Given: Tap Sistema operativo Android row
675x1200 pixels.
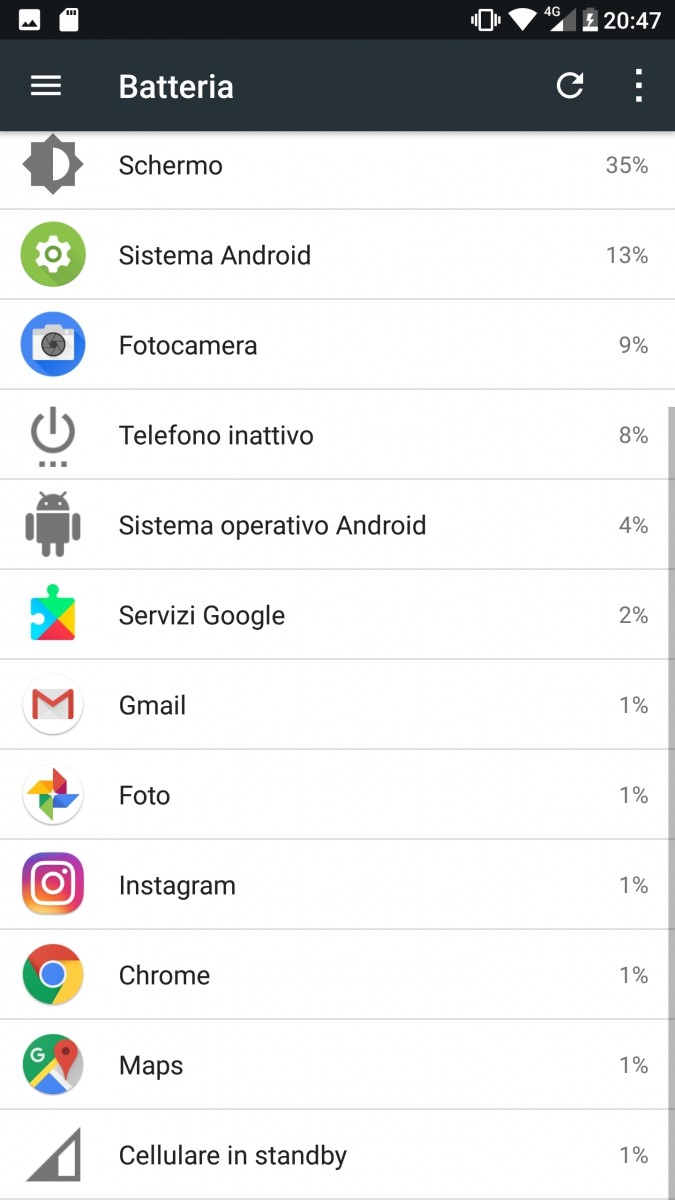Looking at the screenshot, I should tap(336, 525).
